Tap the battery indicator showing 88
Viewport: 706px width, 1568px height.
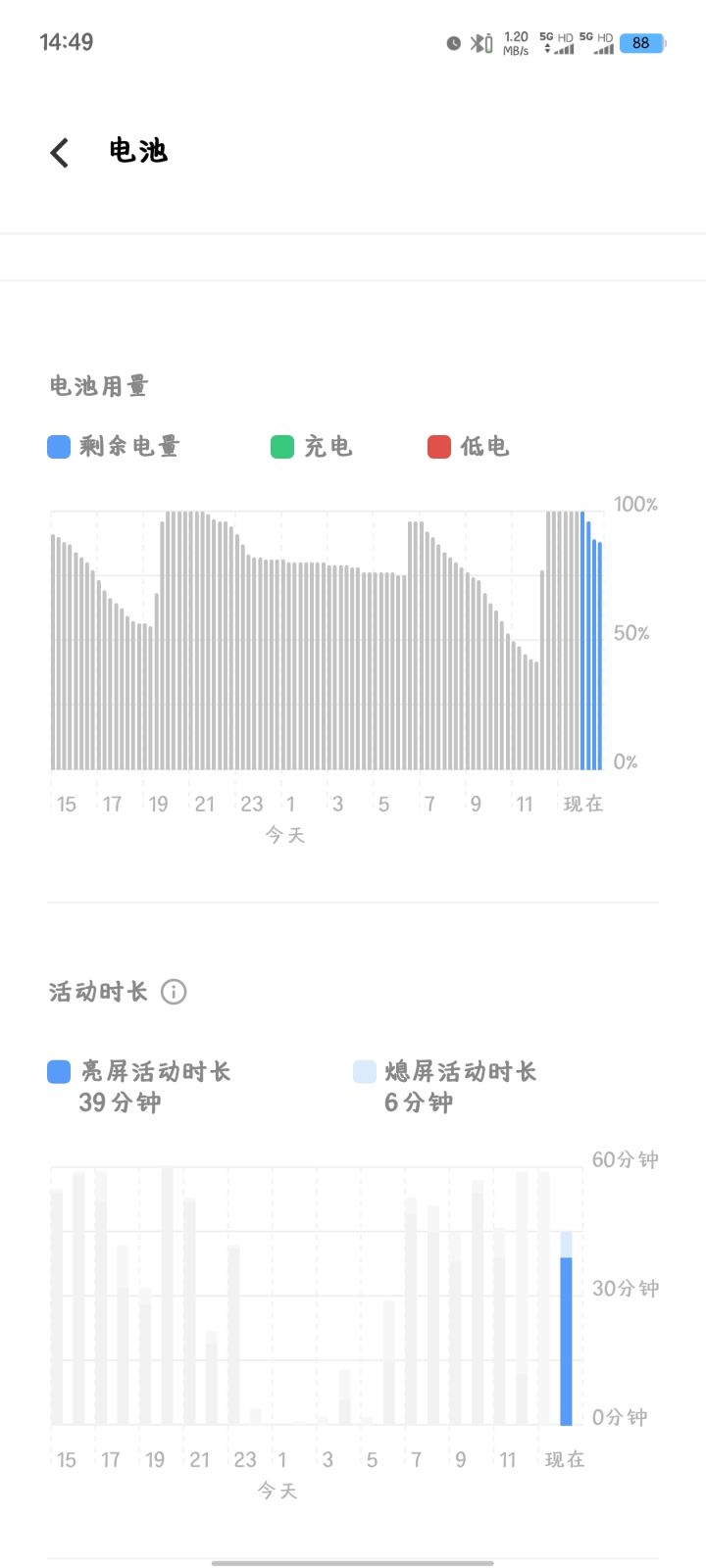tap(642, 42)
